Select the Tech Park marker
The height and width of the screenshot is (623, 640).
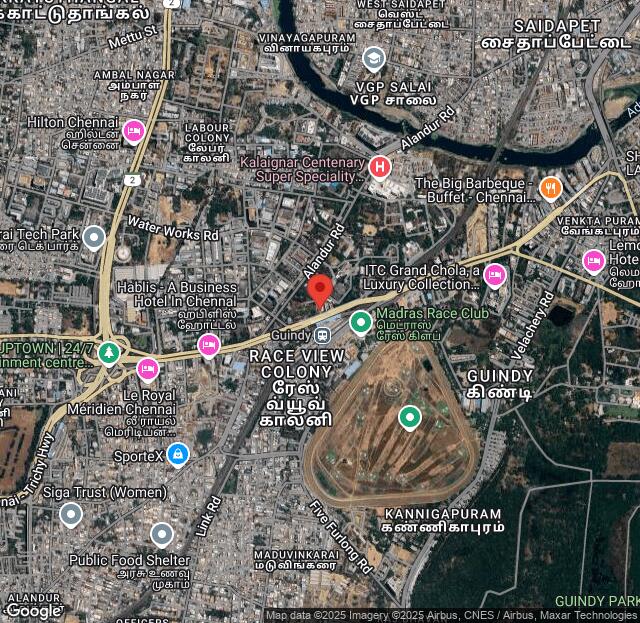coord(94,237)
